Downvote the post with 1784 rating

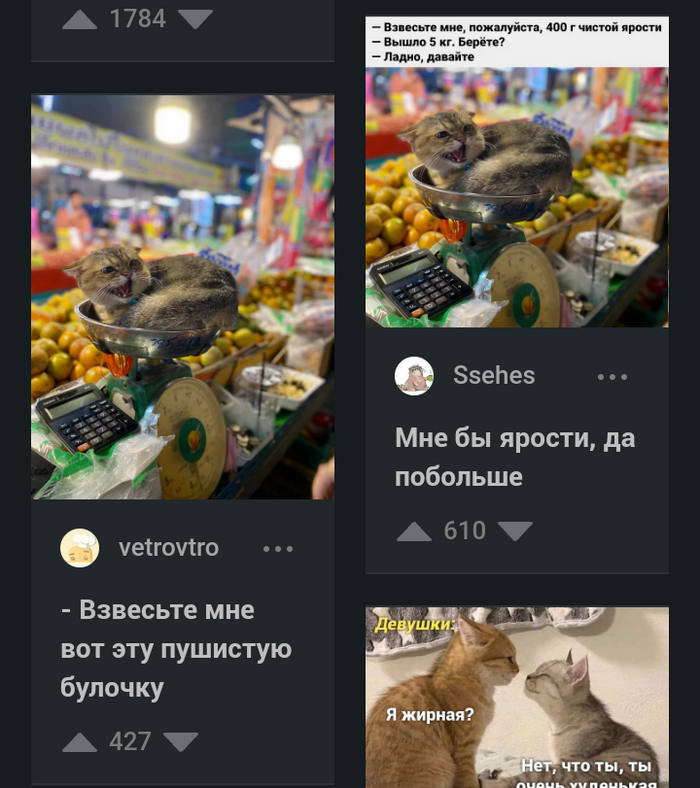(195, 19)
